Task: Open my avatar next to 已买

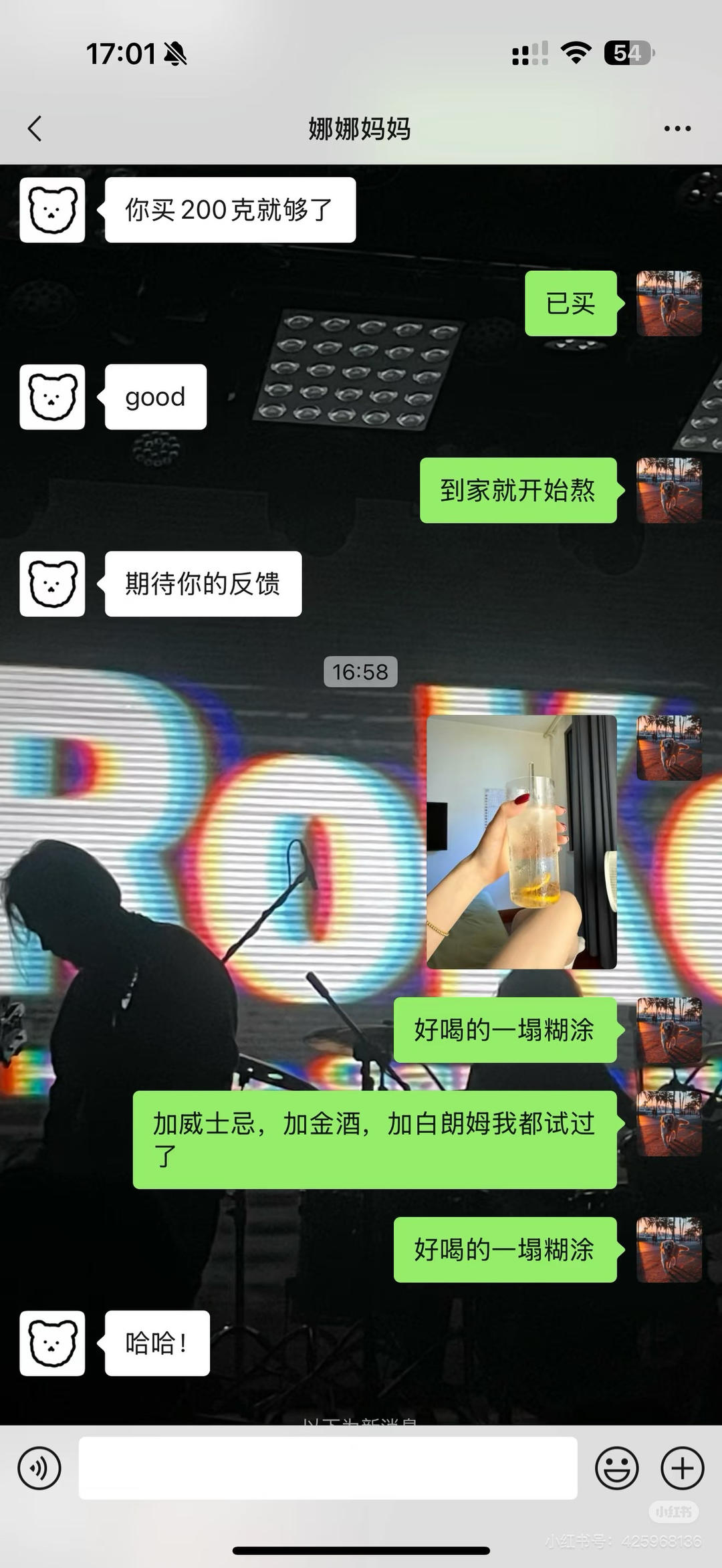Action: [x=669, y=303]
